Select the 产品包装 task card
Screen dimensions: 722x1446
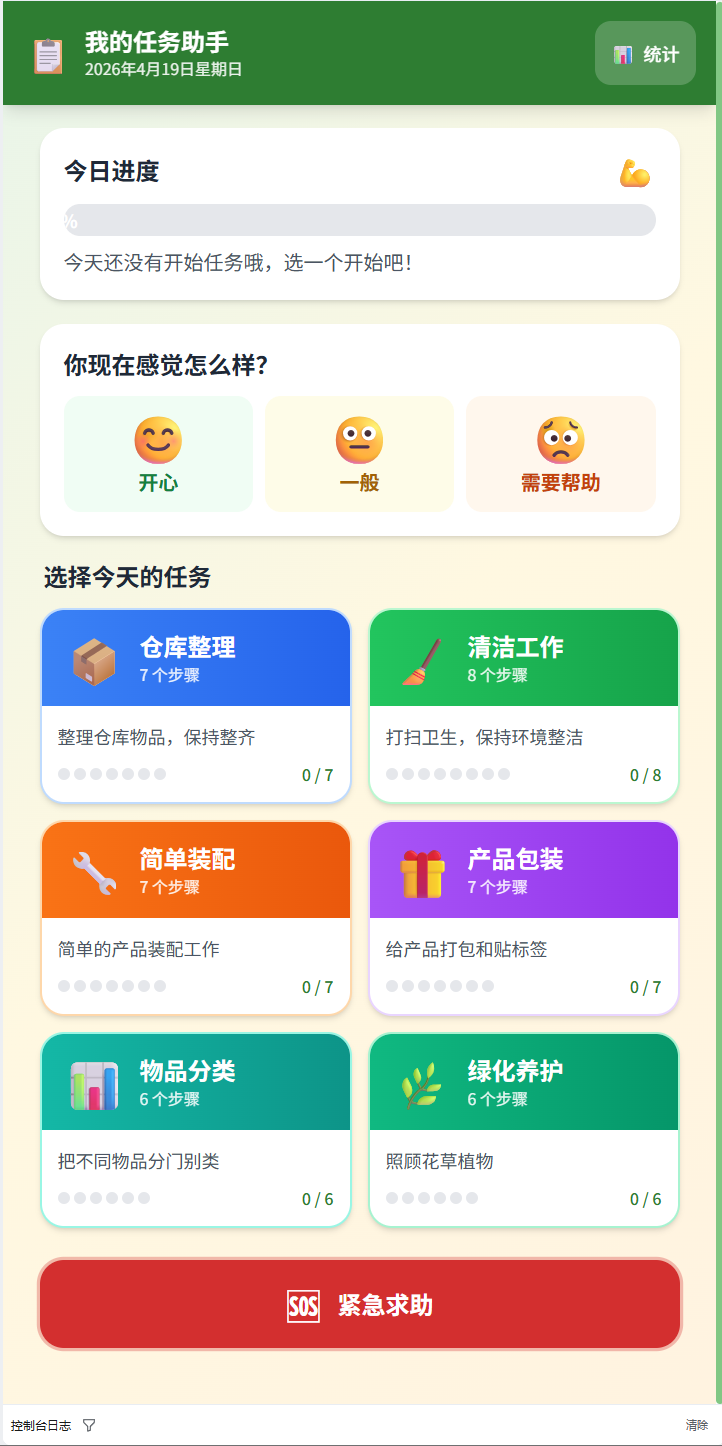(x=524, y=918)
